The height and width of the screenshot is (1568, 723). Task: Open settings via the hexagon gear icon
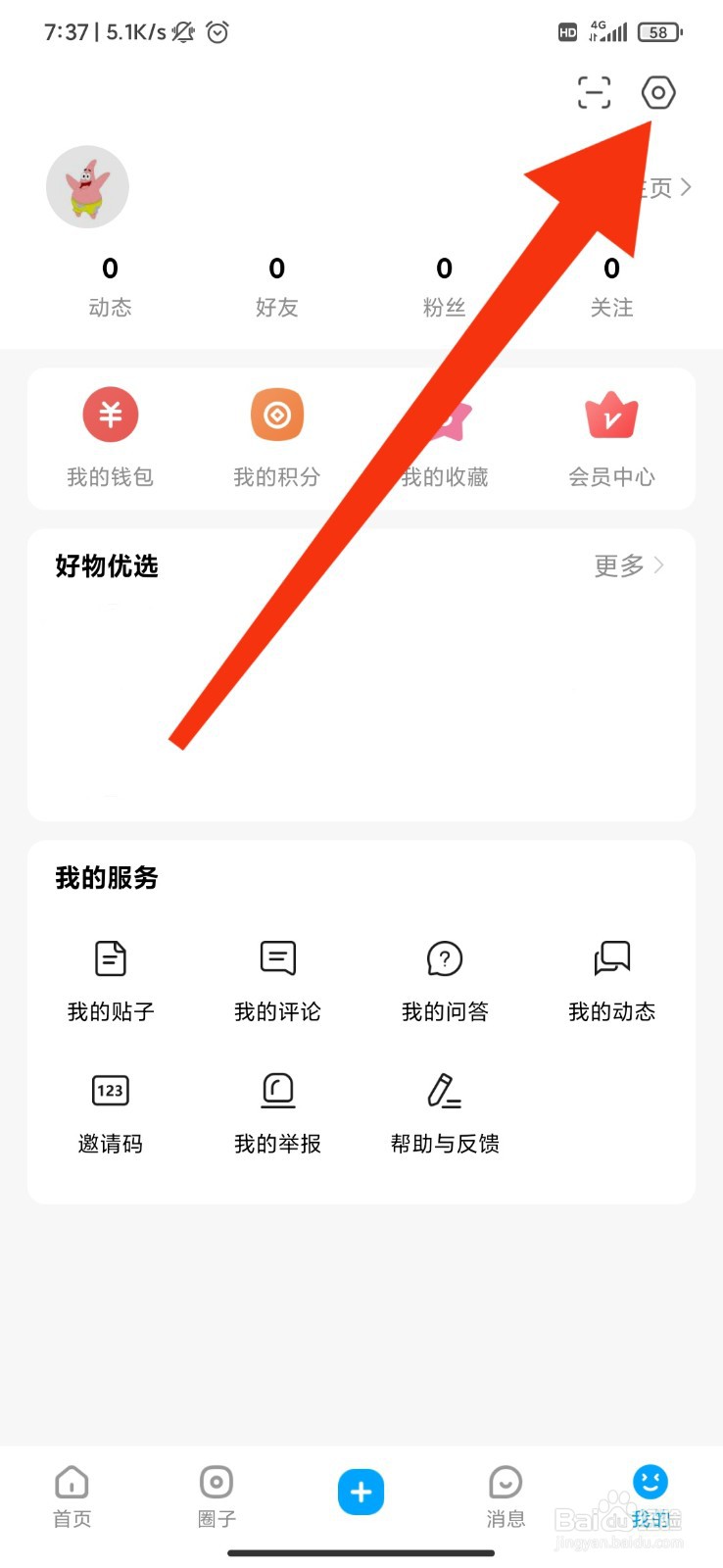pos(657,93)
